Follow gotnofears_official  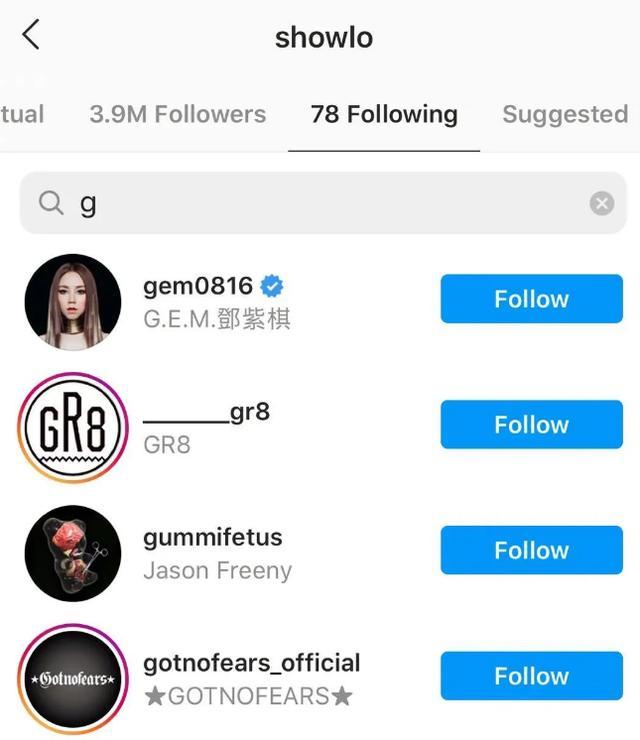[531, 677]
